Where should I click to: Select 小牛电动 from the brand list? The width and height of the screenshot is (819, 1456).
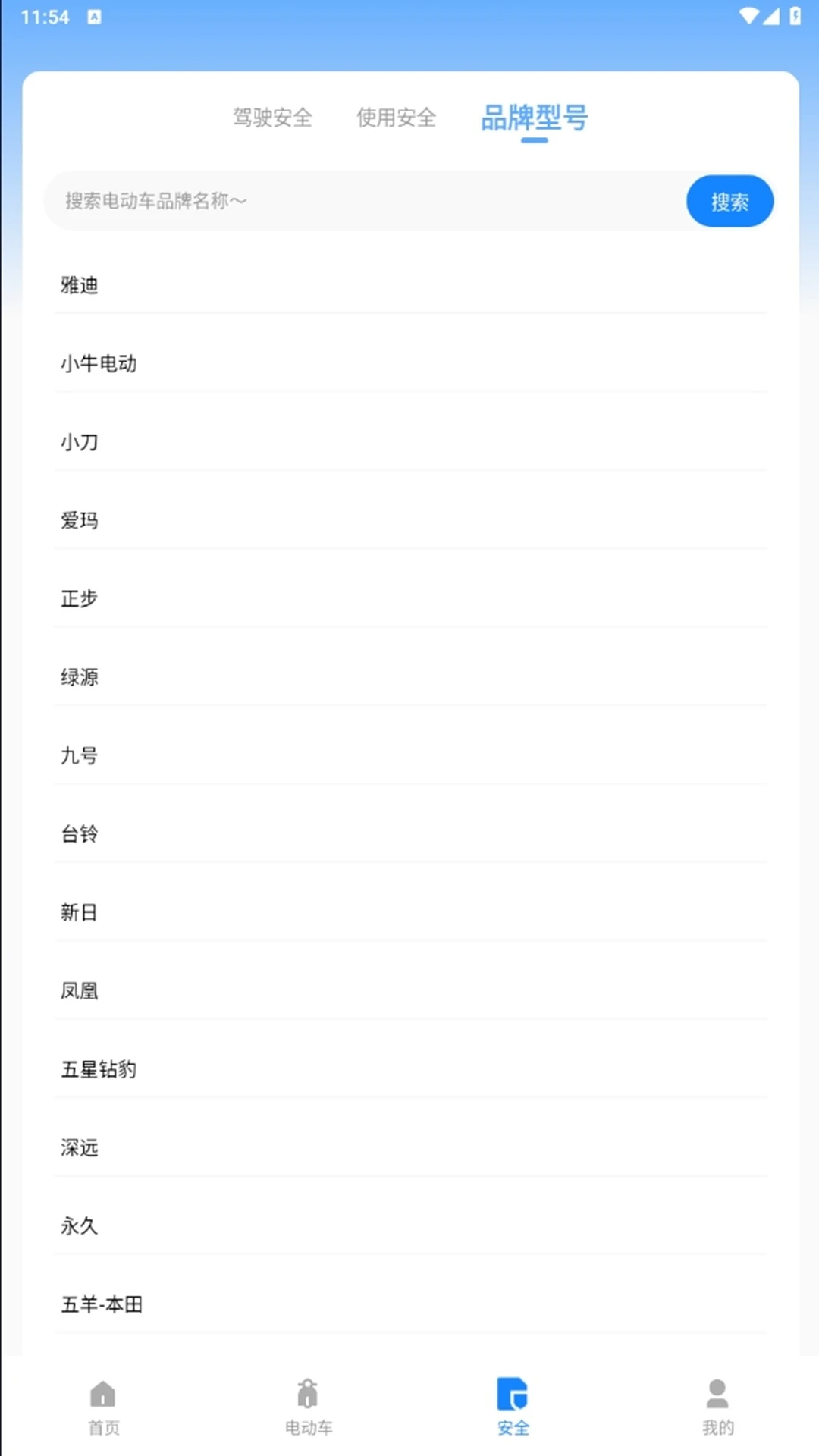click(x=409, y=364)
